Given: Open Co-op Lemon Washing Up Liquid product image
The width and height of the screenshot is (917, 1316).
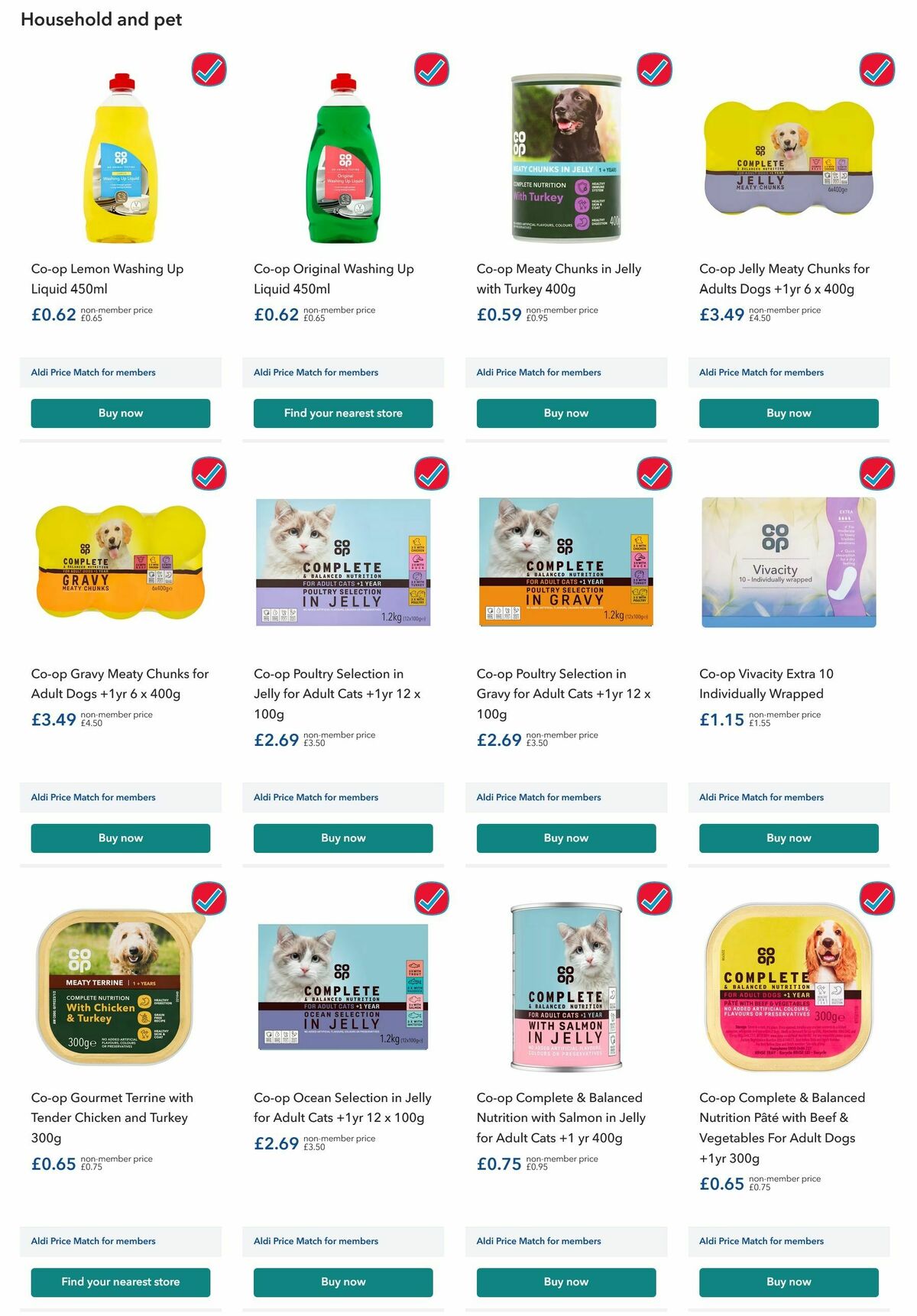Looking at the screenshot, I should point(121,159).
